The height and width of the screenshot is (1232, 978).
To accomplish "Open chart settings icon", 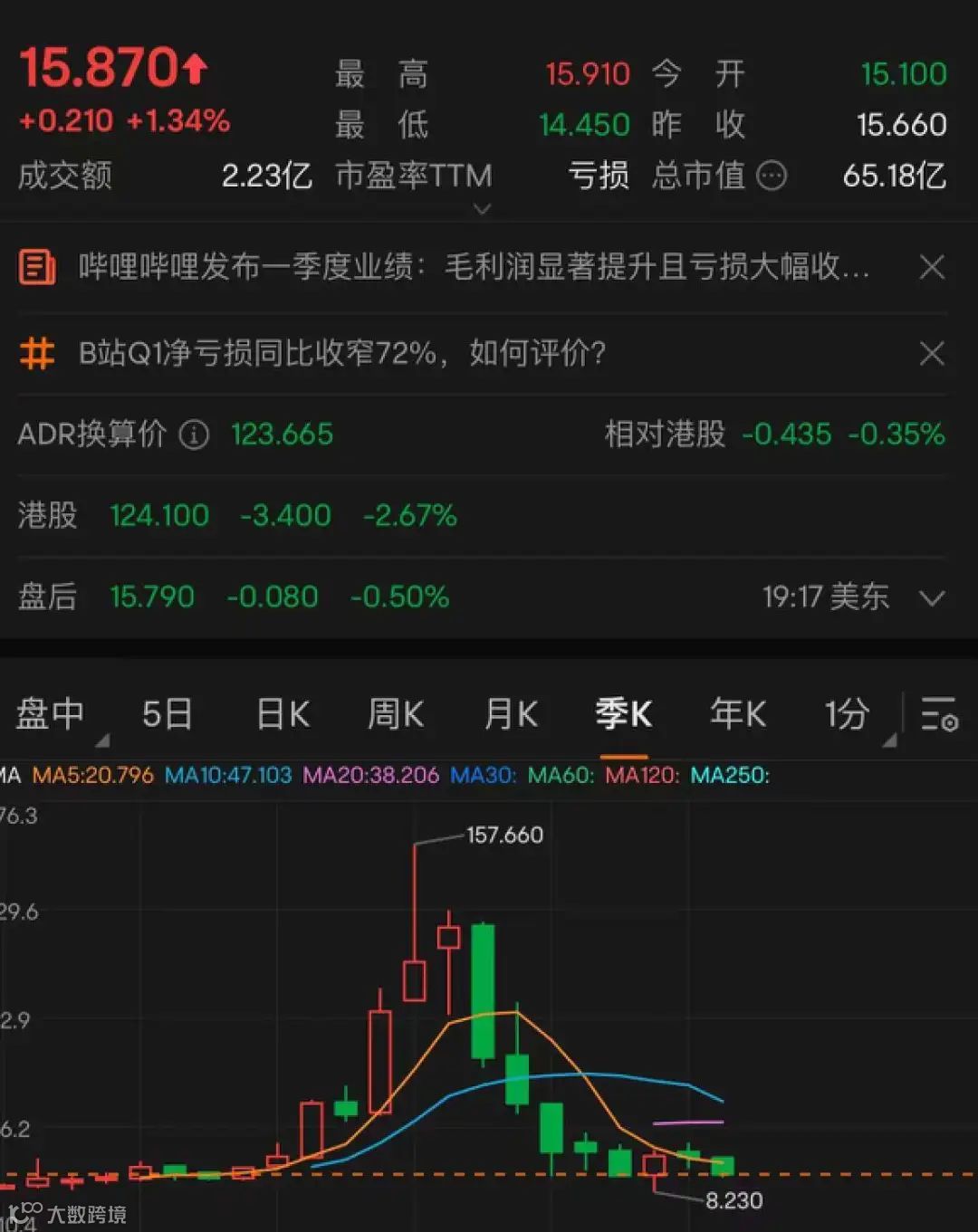I will click(x=939, y=715).
